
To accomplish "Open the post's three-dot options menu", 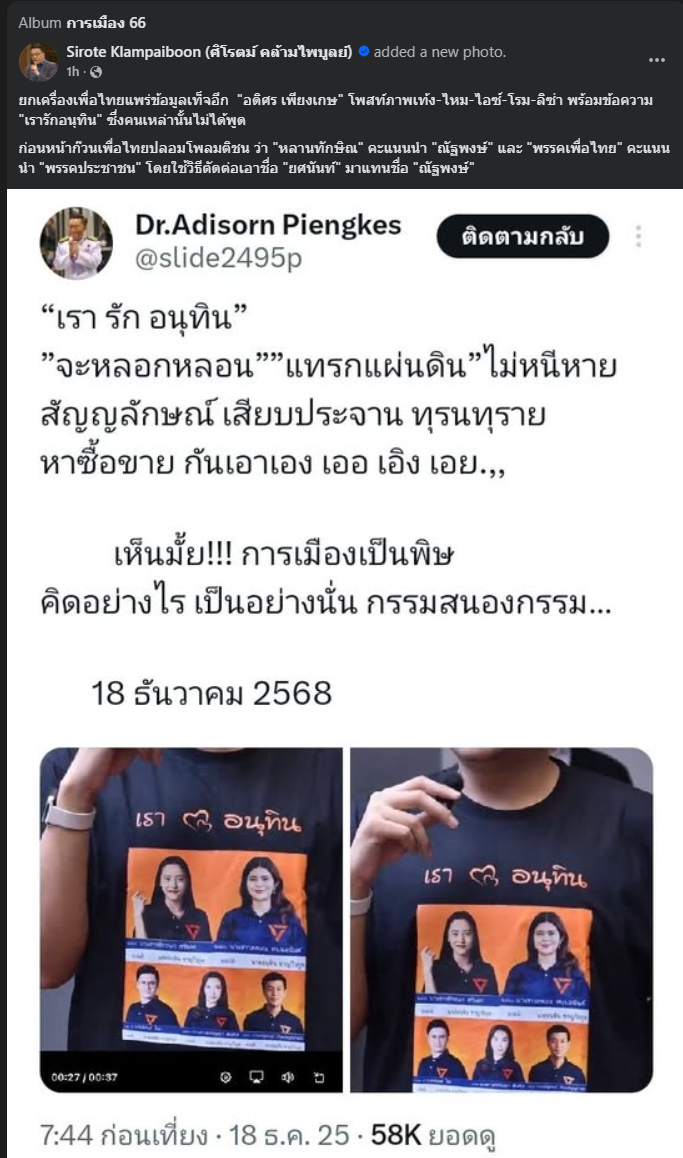I will [x=656, y=60].
